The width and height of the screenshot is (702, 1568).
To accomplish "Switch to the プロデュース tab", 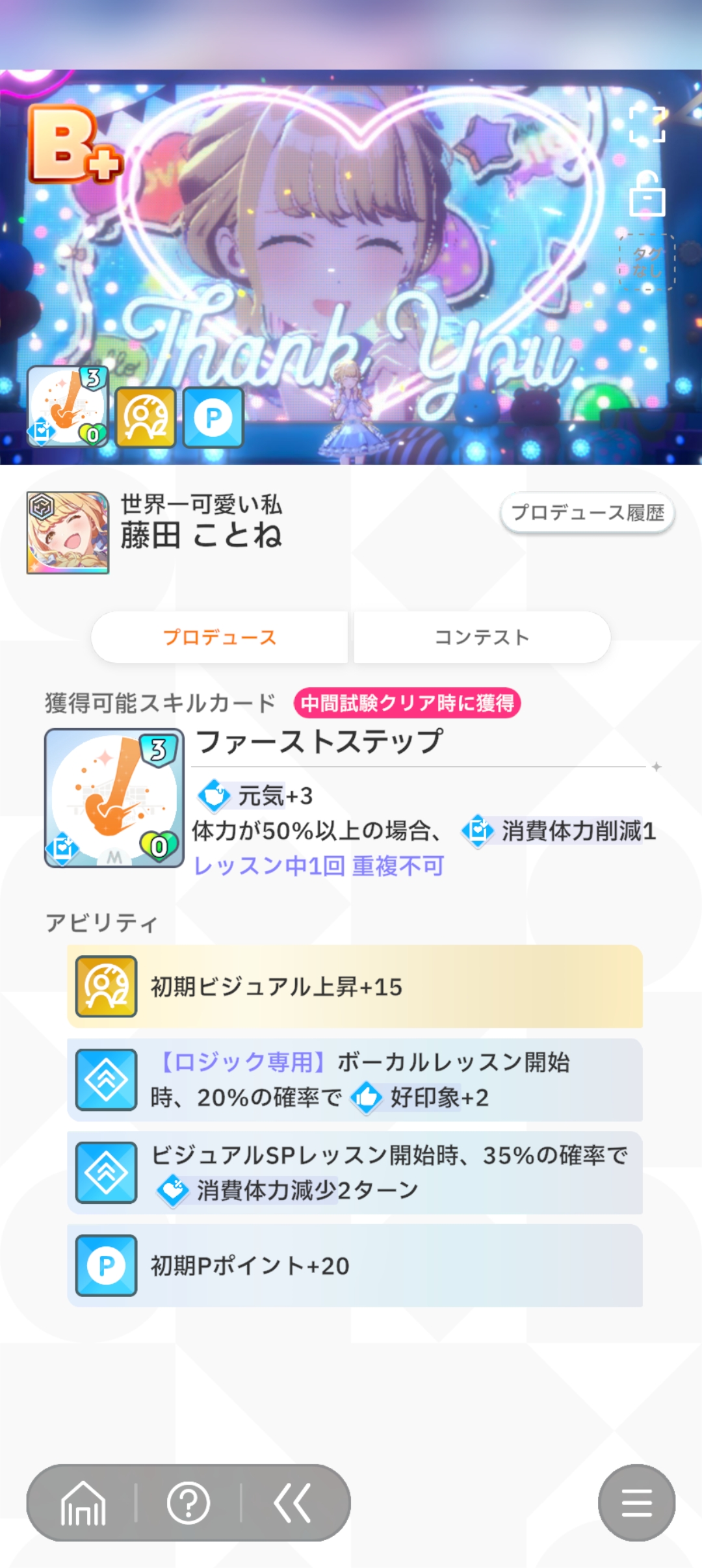I will [220, 637].
